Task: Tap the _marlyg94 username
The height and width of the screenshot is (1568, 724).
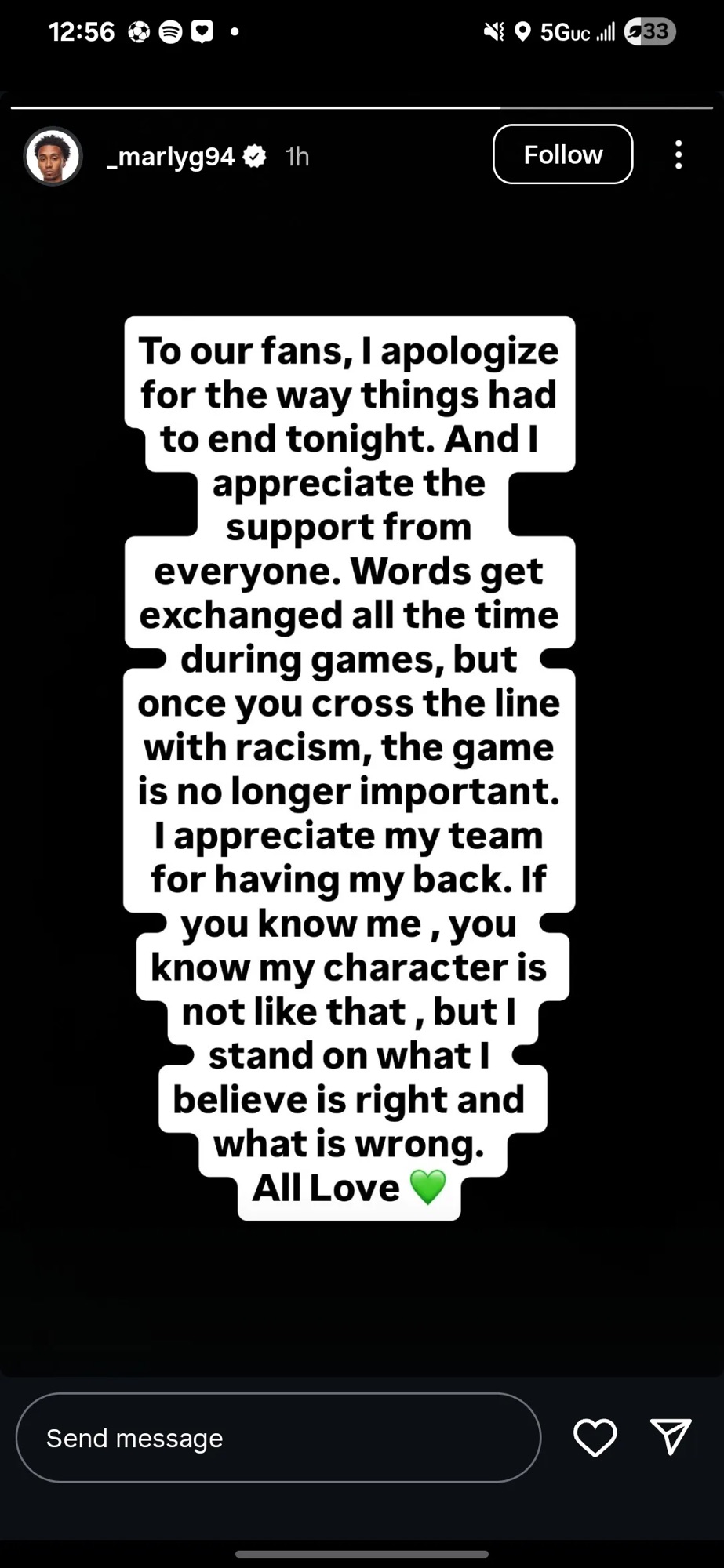Action: click(172, 157)
